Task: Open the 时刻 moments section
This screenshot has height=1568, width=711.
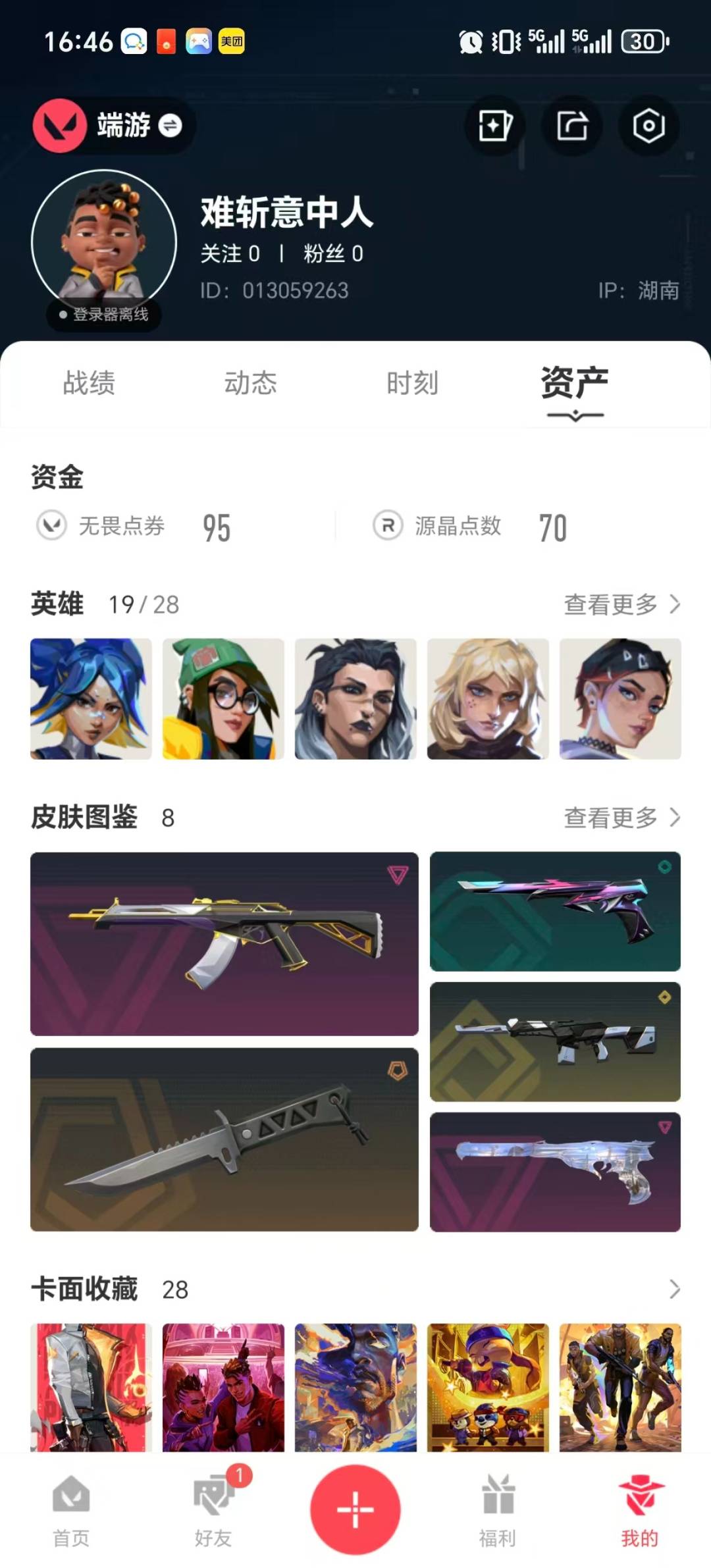Action: [x=412, y=384]
